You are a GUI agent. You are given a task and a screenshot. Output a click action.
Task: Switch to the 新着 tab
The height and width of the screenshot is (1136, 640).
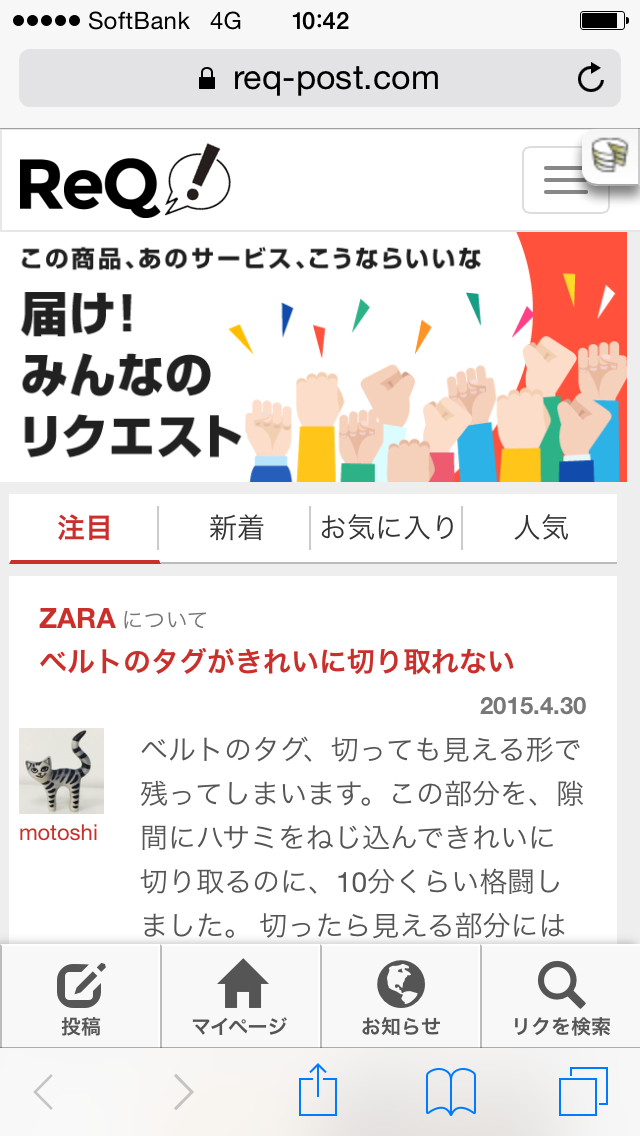pyautogui.click(x=236, y=528)
